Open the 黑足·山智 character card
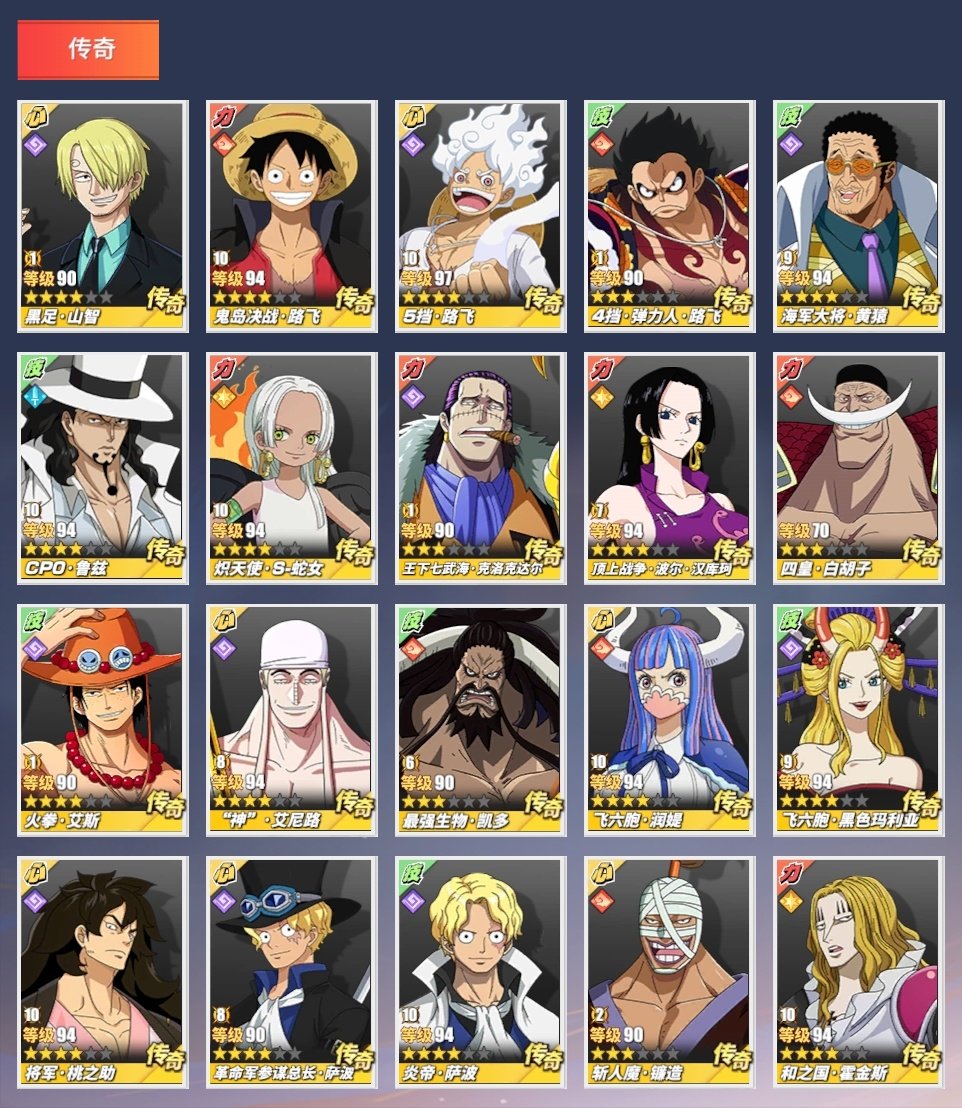The height and width of the screenshot is (1108, 962). tap(102, 215)
